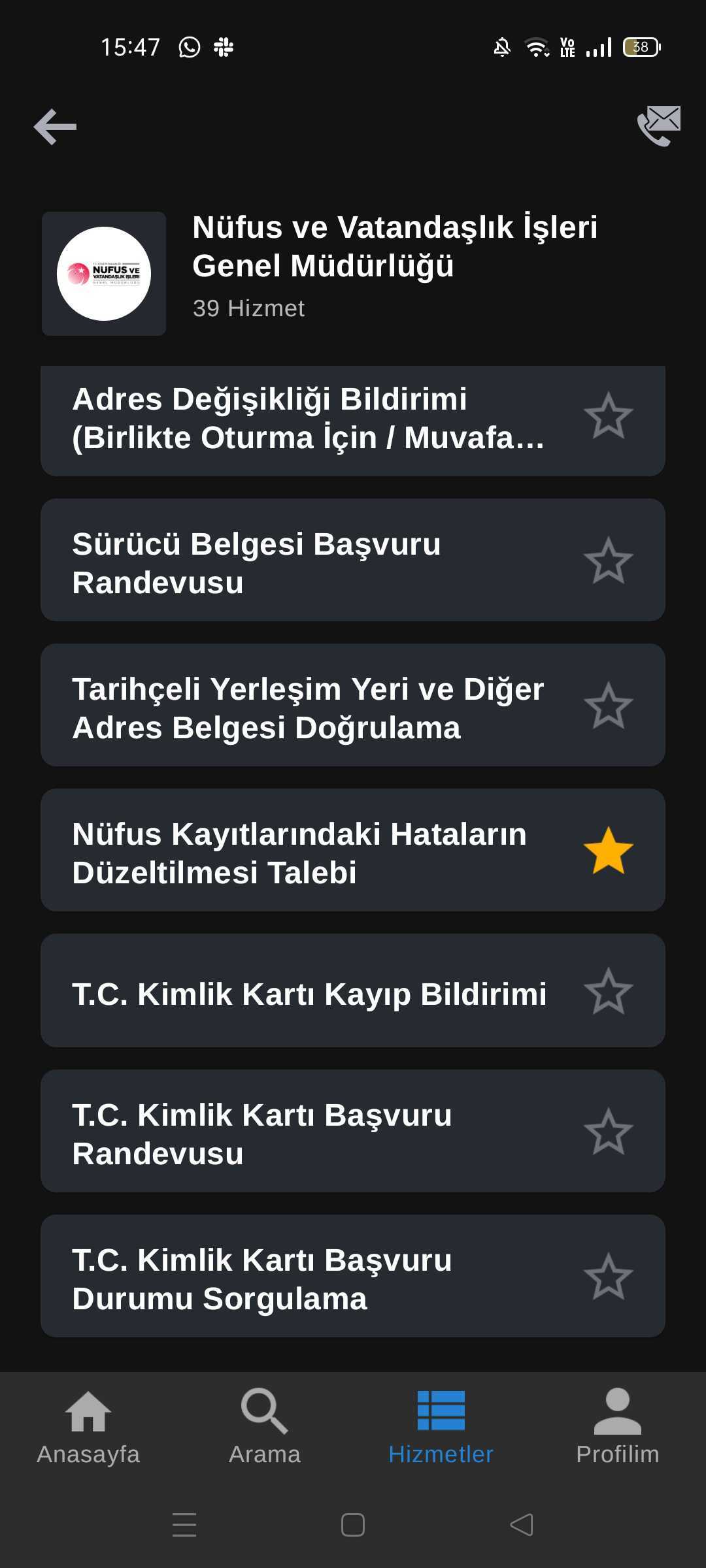Open T.C. Kimlik Kartı Başvuru Durumu Sorgulama

[307, 1279]
